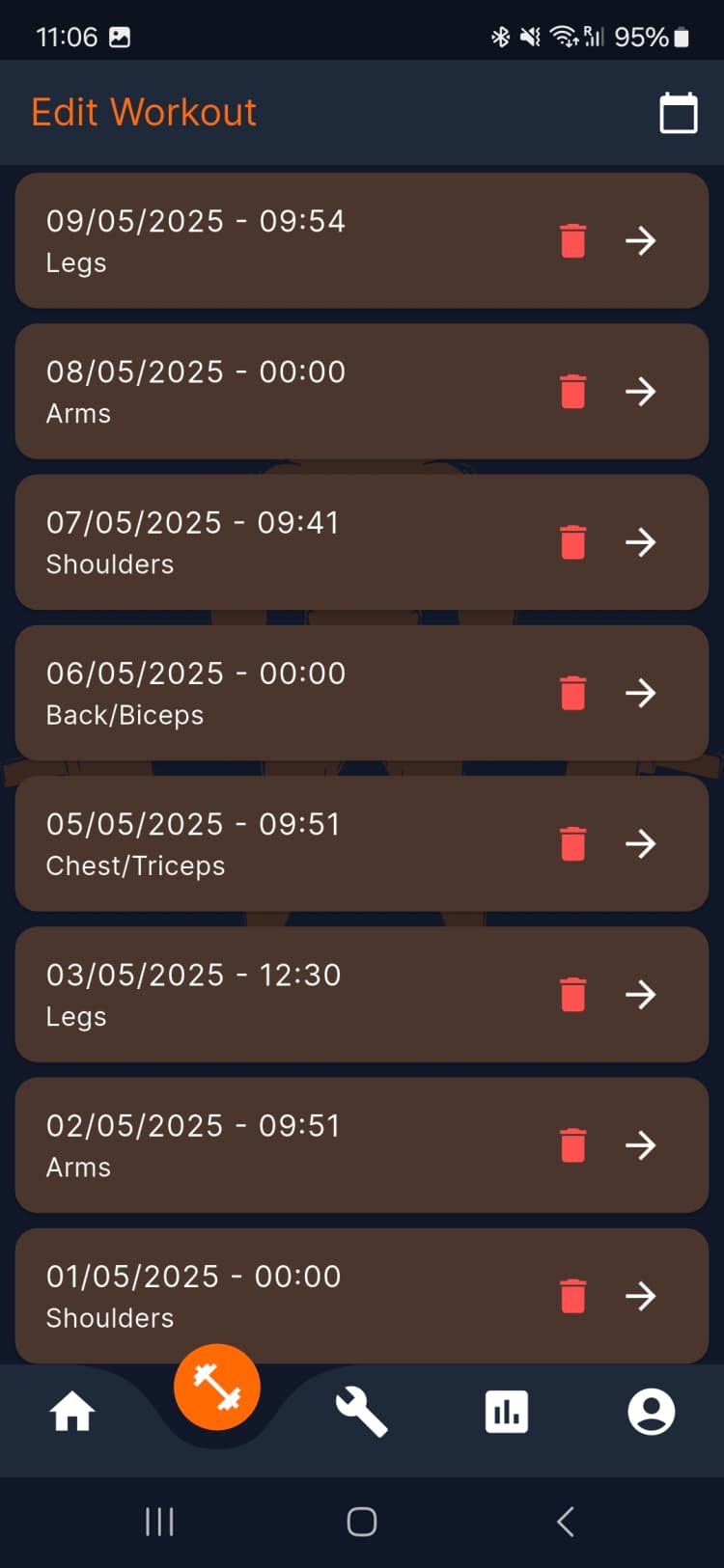The height and width of the screenshot is (1568, 724).
Task: Delete the Back/Biceps workout from 06/05/2025
Action: tap(572, 692)
